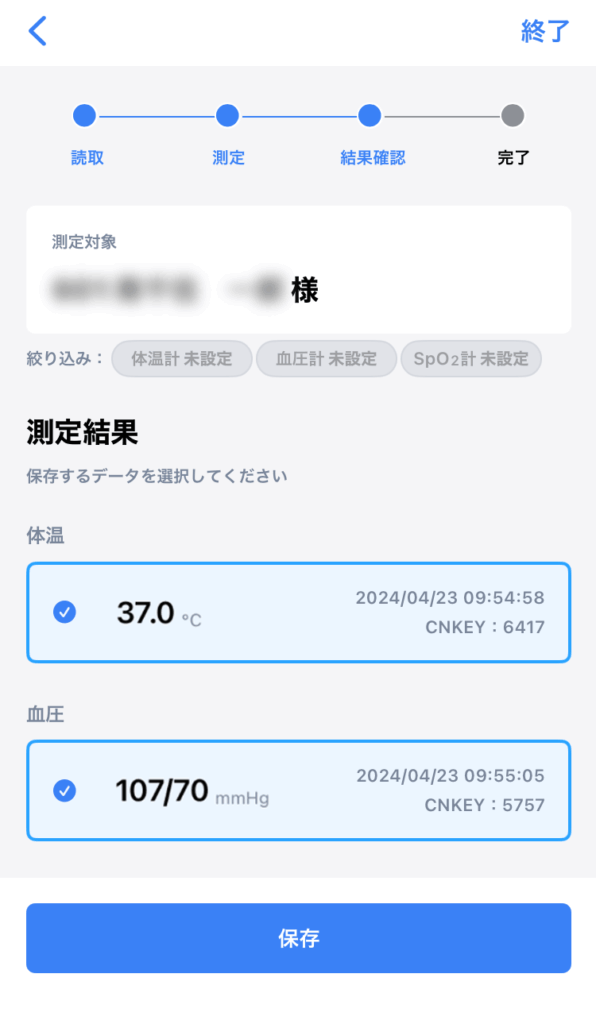The height and width of the screenshot is (1024, 596).
Task: Save the selected data with 保存
Action: [298, 938]
